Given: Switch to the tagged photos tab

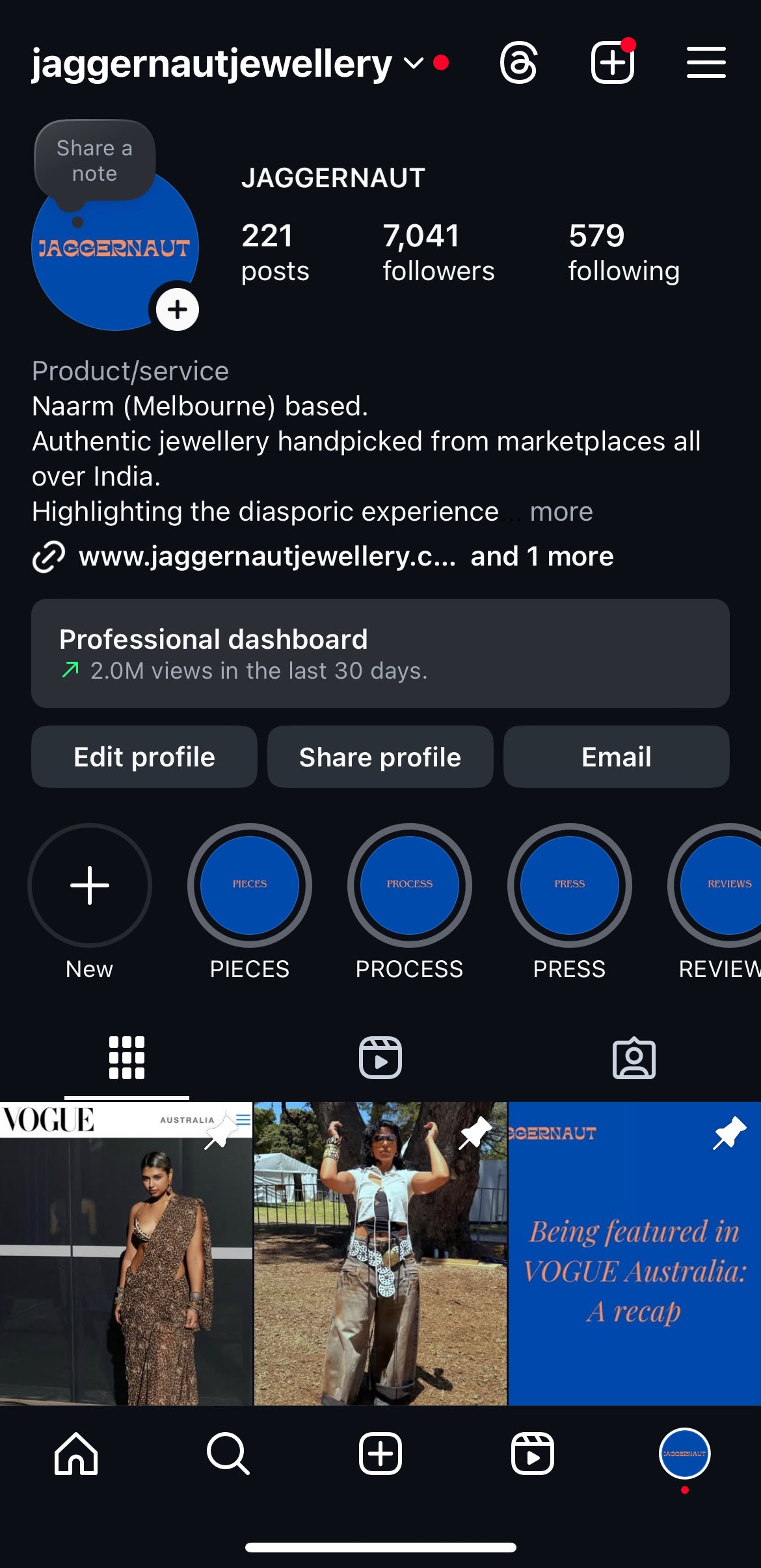Looking at the screenshot, I should click(634, 1058).
